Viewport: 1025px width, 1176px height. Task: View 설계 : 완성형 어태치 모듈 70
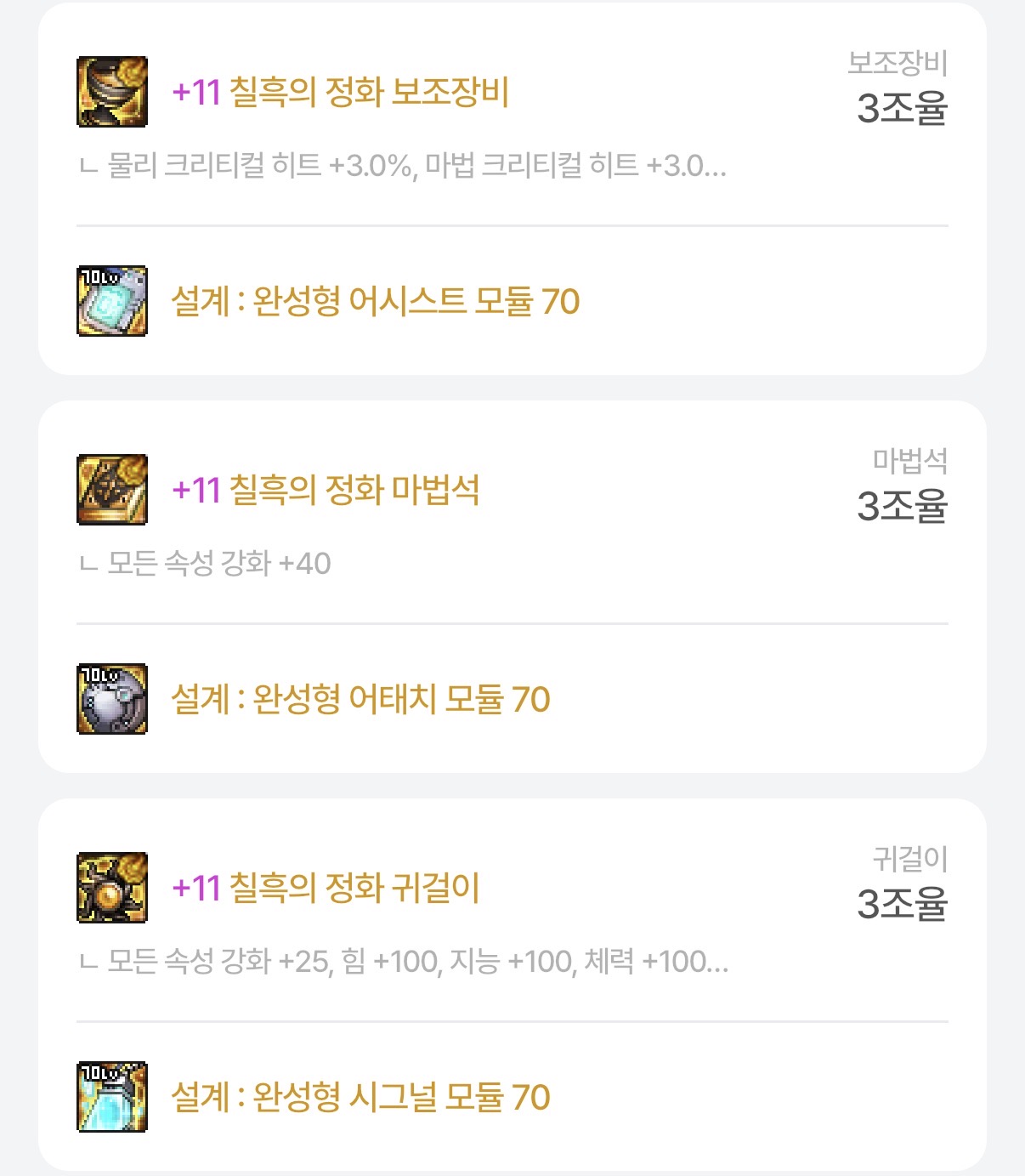[360, 699]
